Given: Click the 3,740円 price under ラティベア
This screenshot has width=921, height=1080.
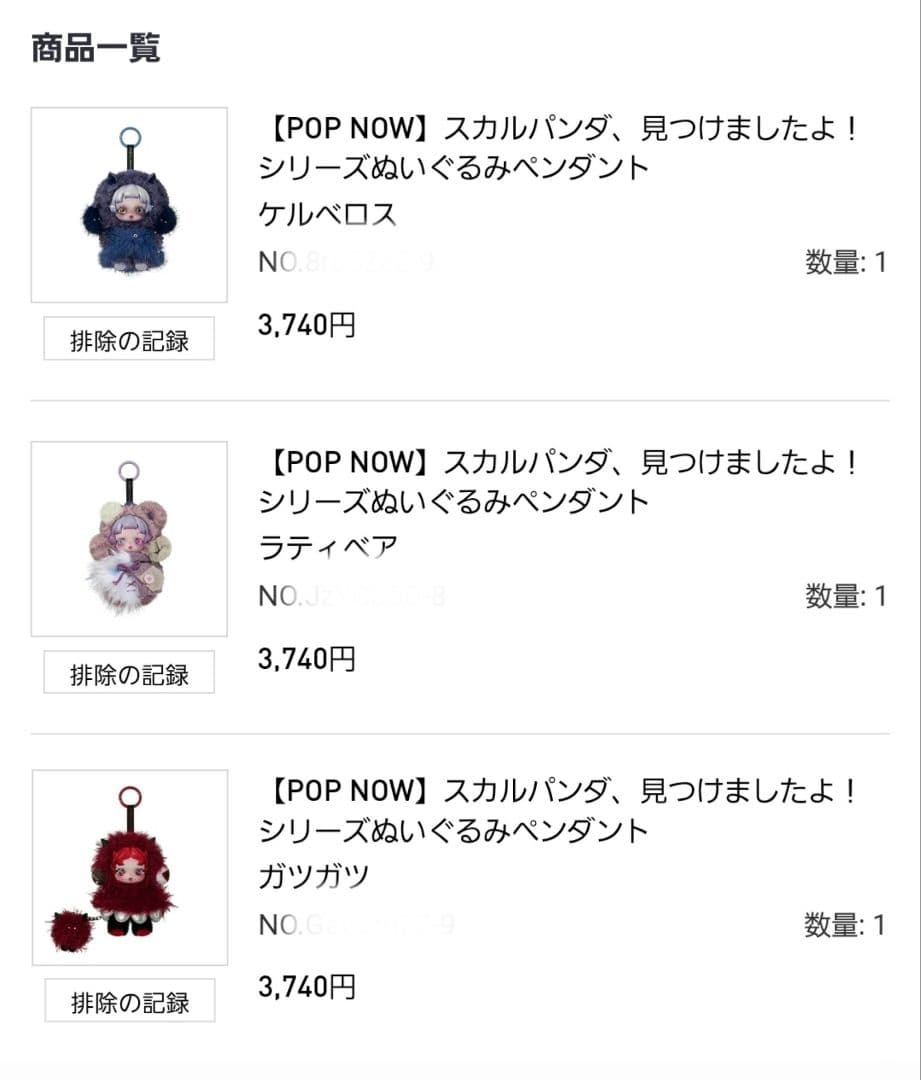Looking at the screenshot, I should tap(307, 658).
